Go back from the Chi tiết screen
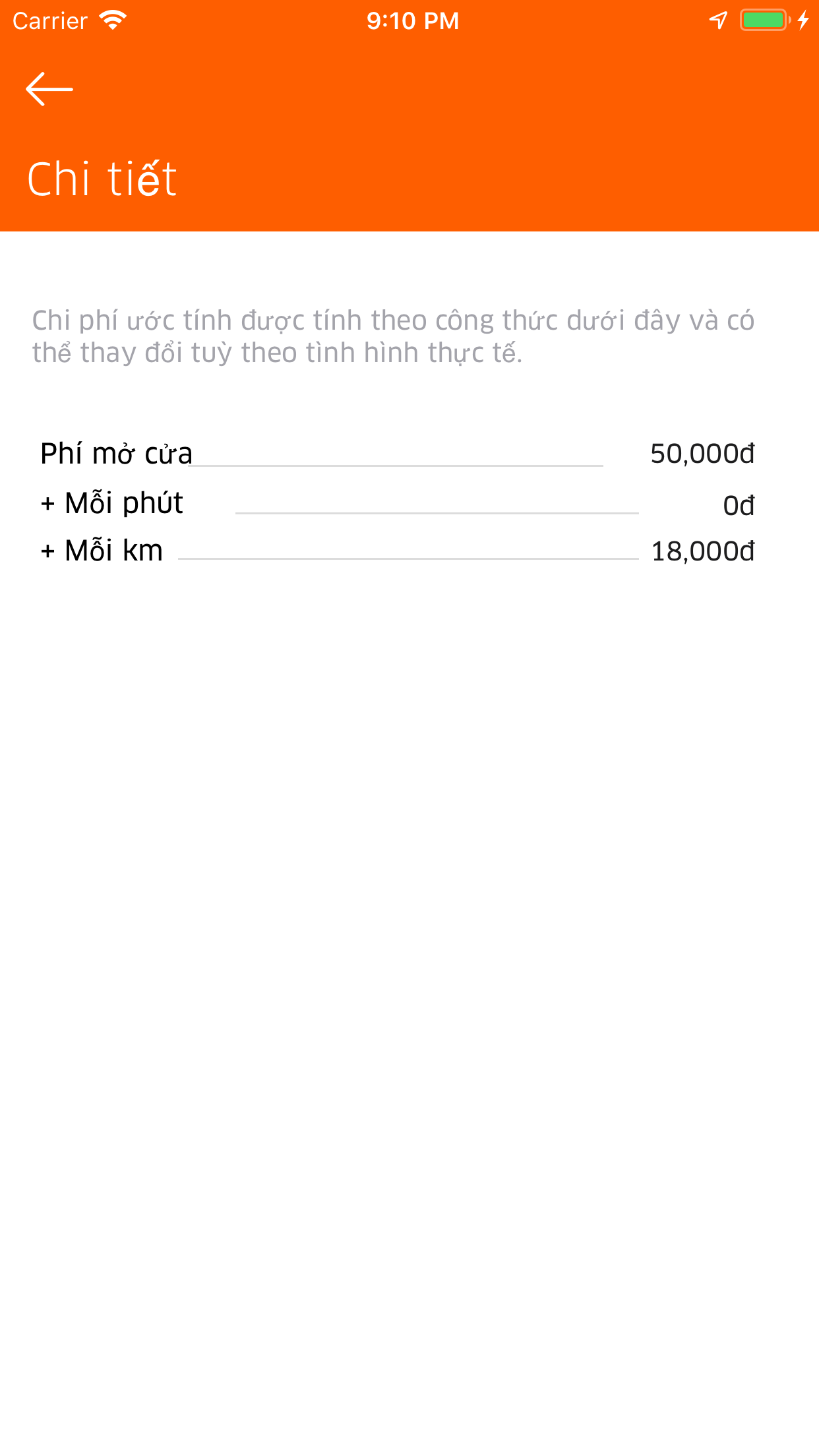This screenshot has width=819, height=1456. tap(49, 89)
